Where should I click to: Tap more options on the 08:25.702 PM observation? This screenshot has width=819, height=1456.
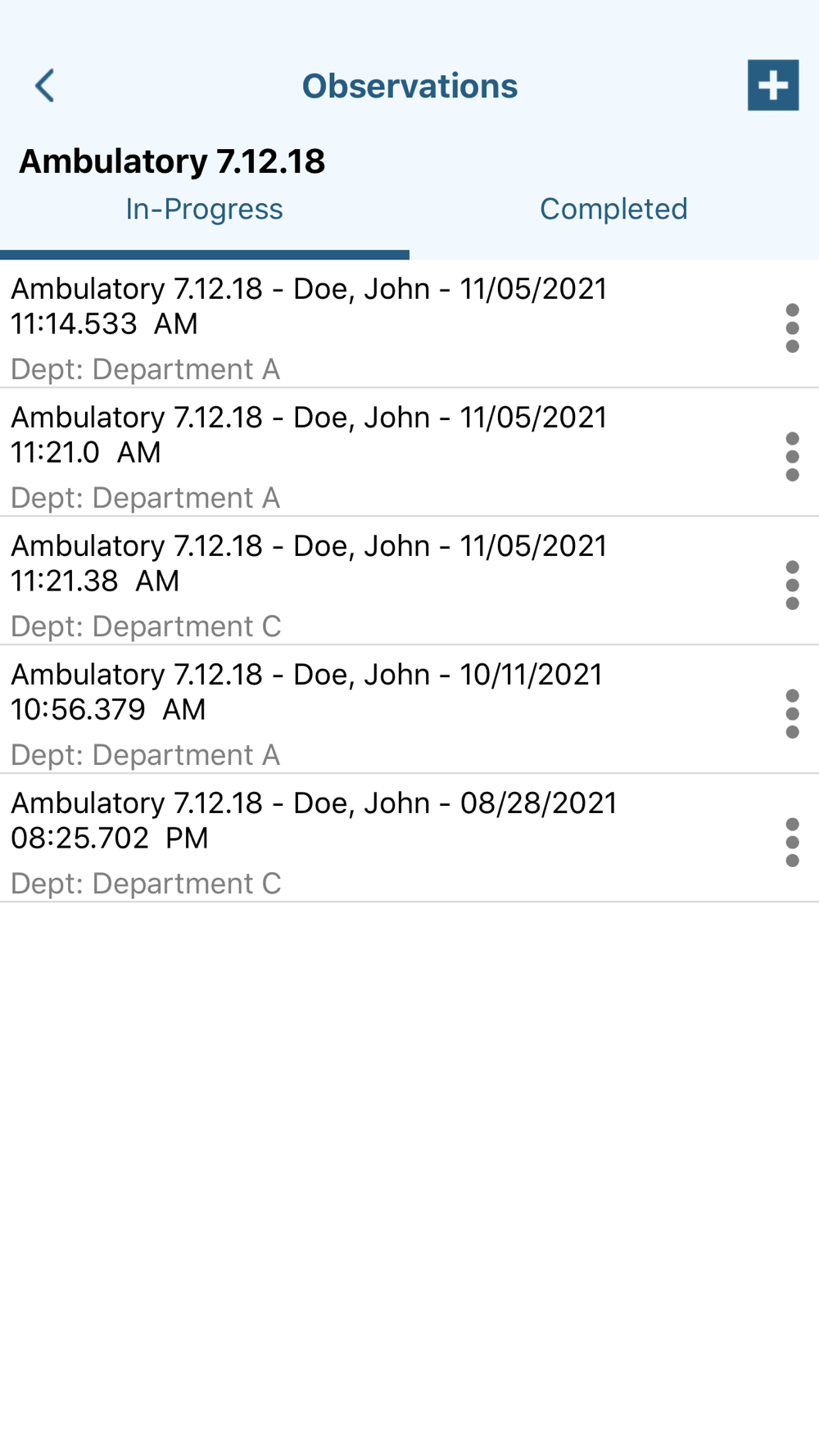pyautogui.click(x=792, y=843)
